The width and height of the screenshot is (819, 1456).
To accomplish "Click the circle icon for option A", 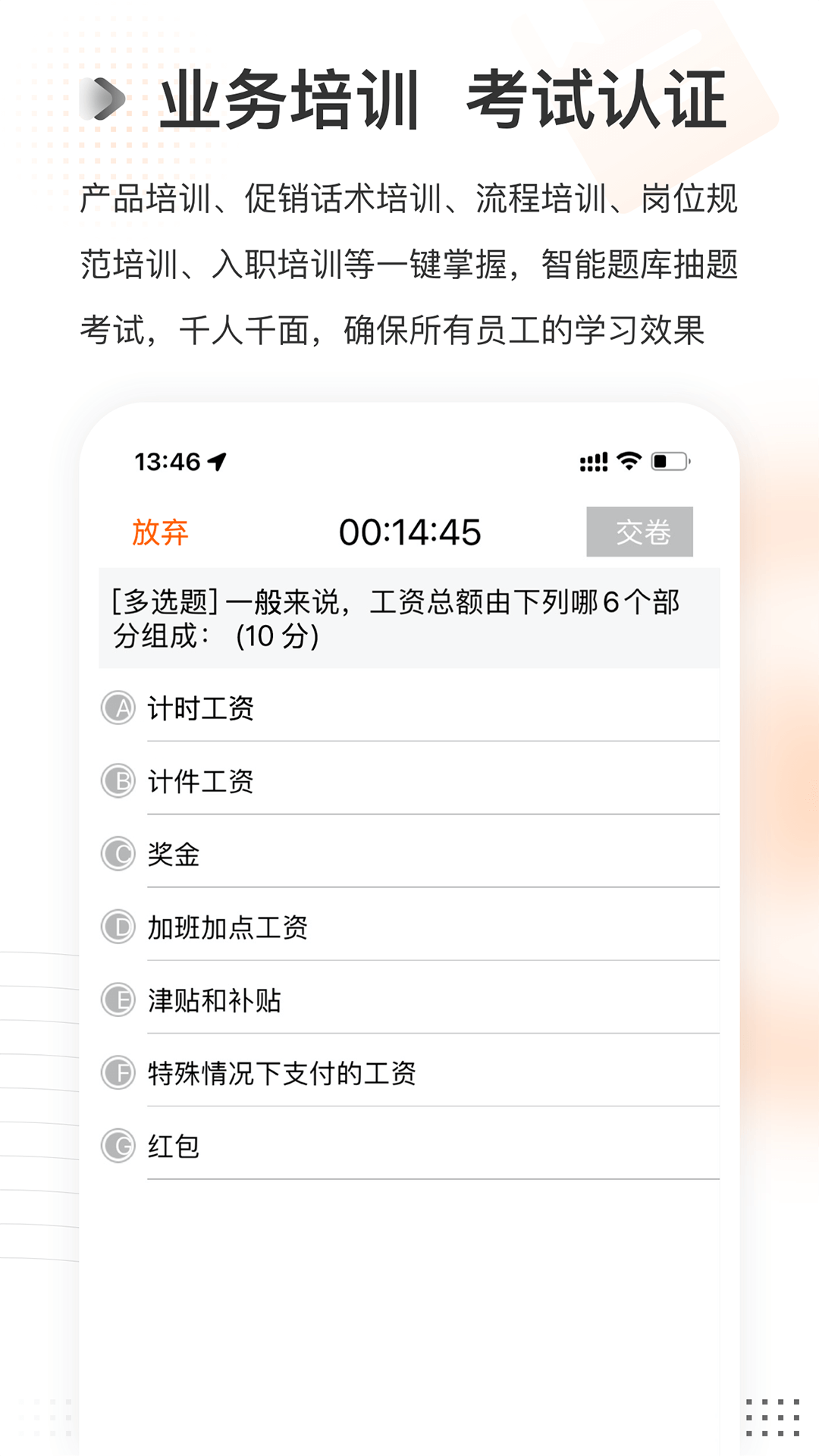I will pos(118,708).
